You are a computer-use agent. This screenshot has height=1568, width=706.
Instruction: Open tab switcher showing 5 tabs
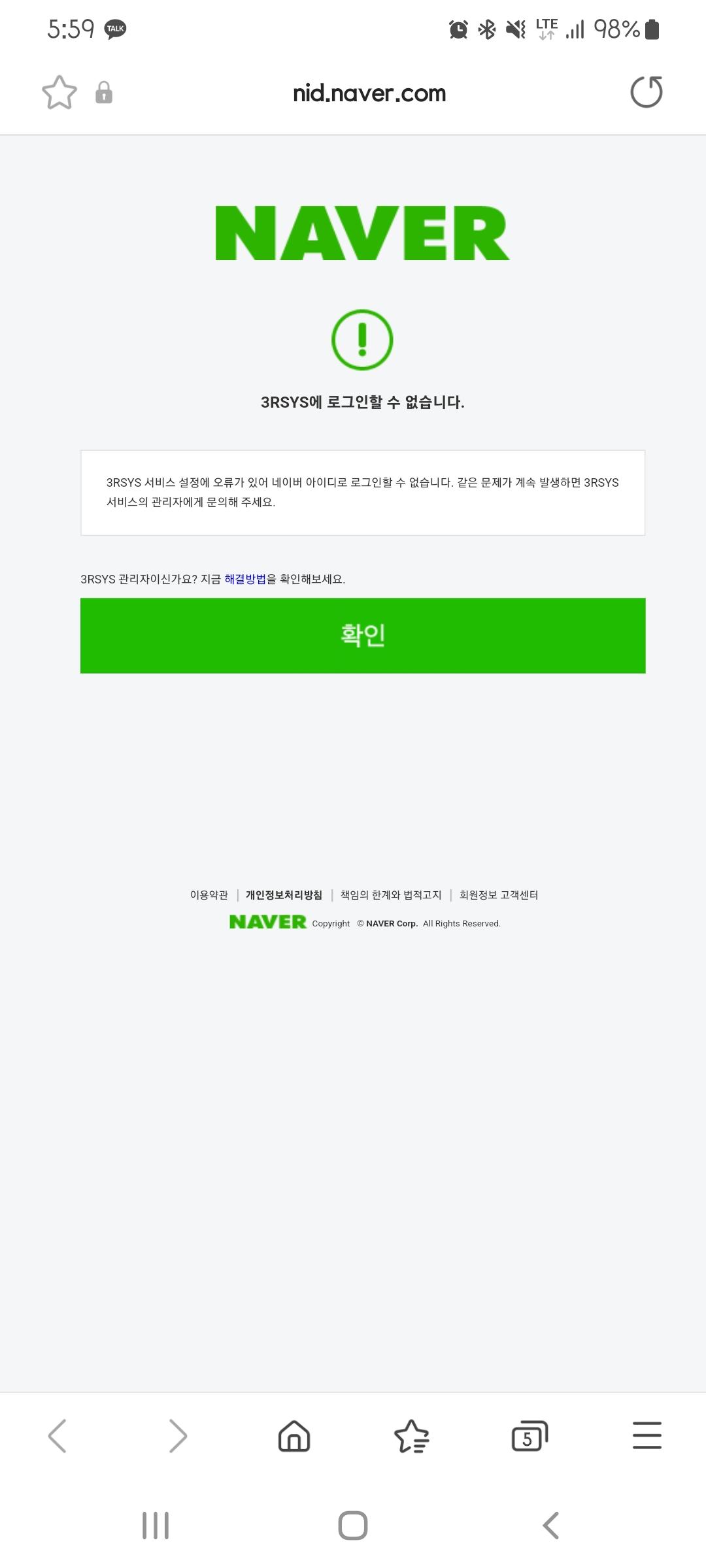pos(529,1436)
